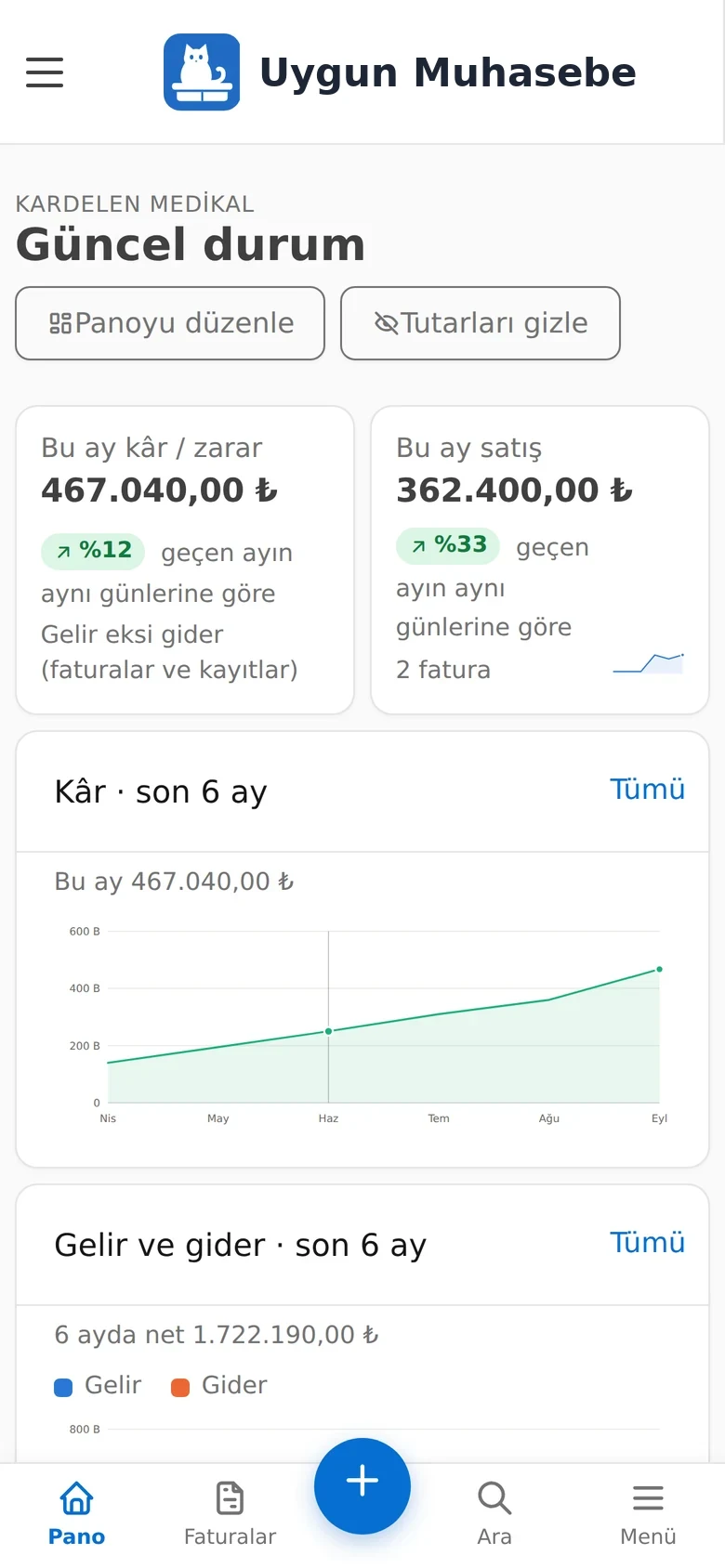Tap the Panoyu düzenle button
Screen dimensions: 725x1568
coord(170,323)
